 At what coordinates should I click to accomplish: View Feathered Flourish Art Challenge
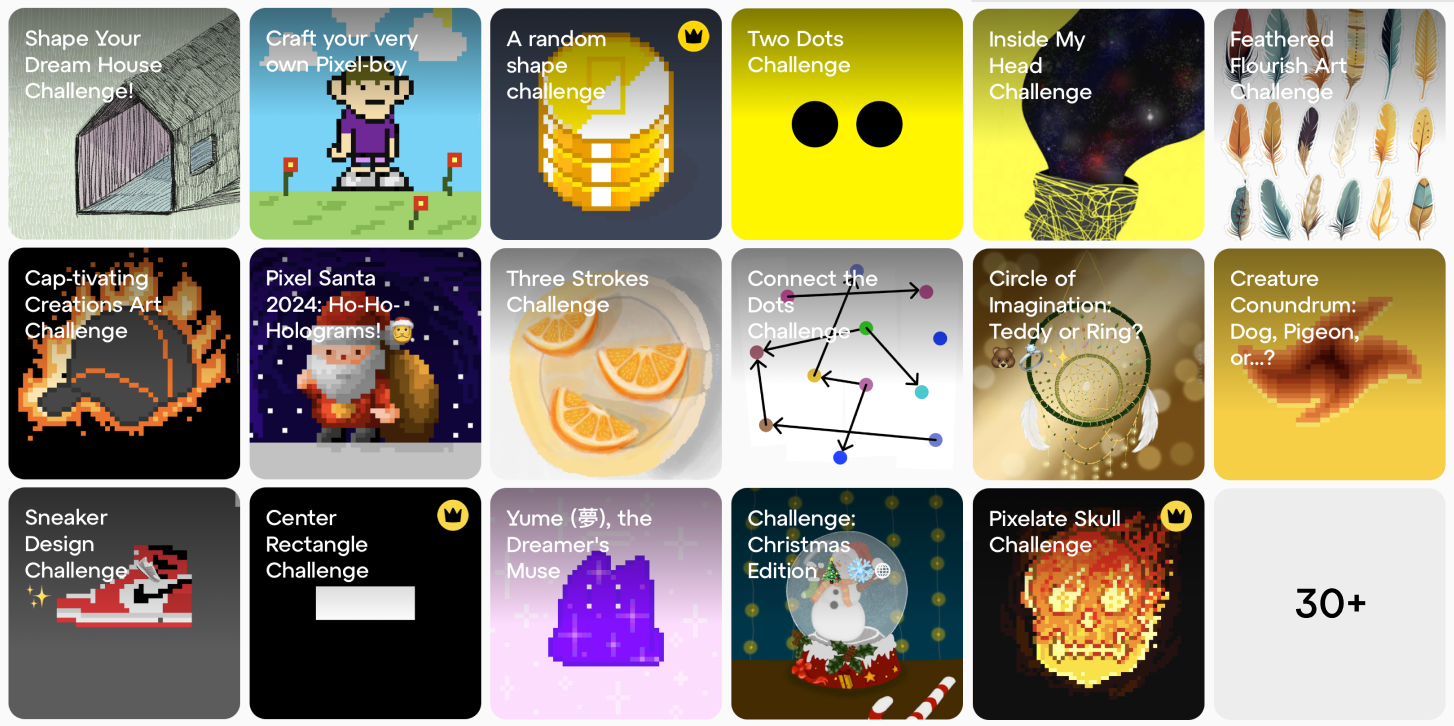[1329, 124]
